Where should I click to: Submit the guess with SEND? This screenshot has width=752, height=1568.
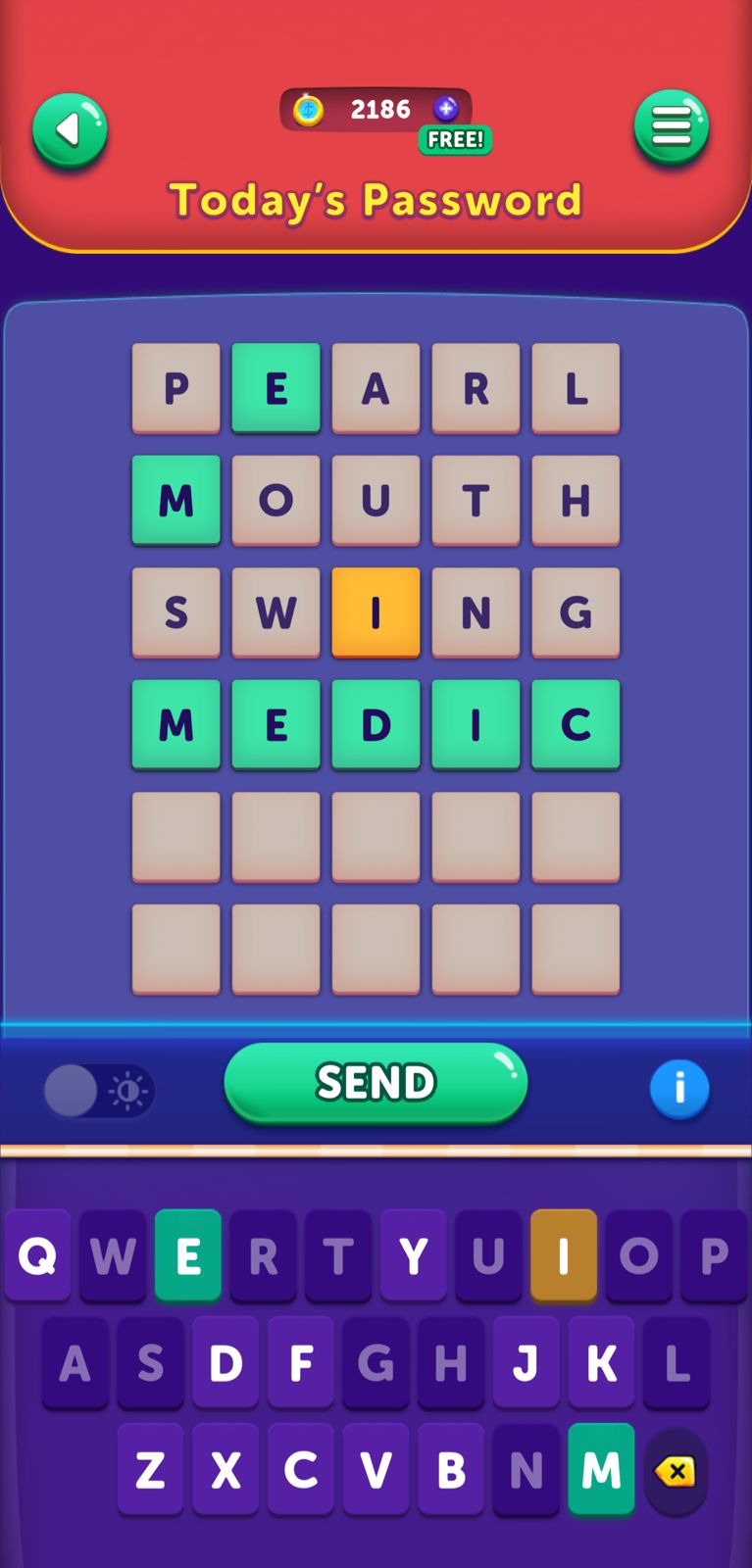coord(376,1083)
